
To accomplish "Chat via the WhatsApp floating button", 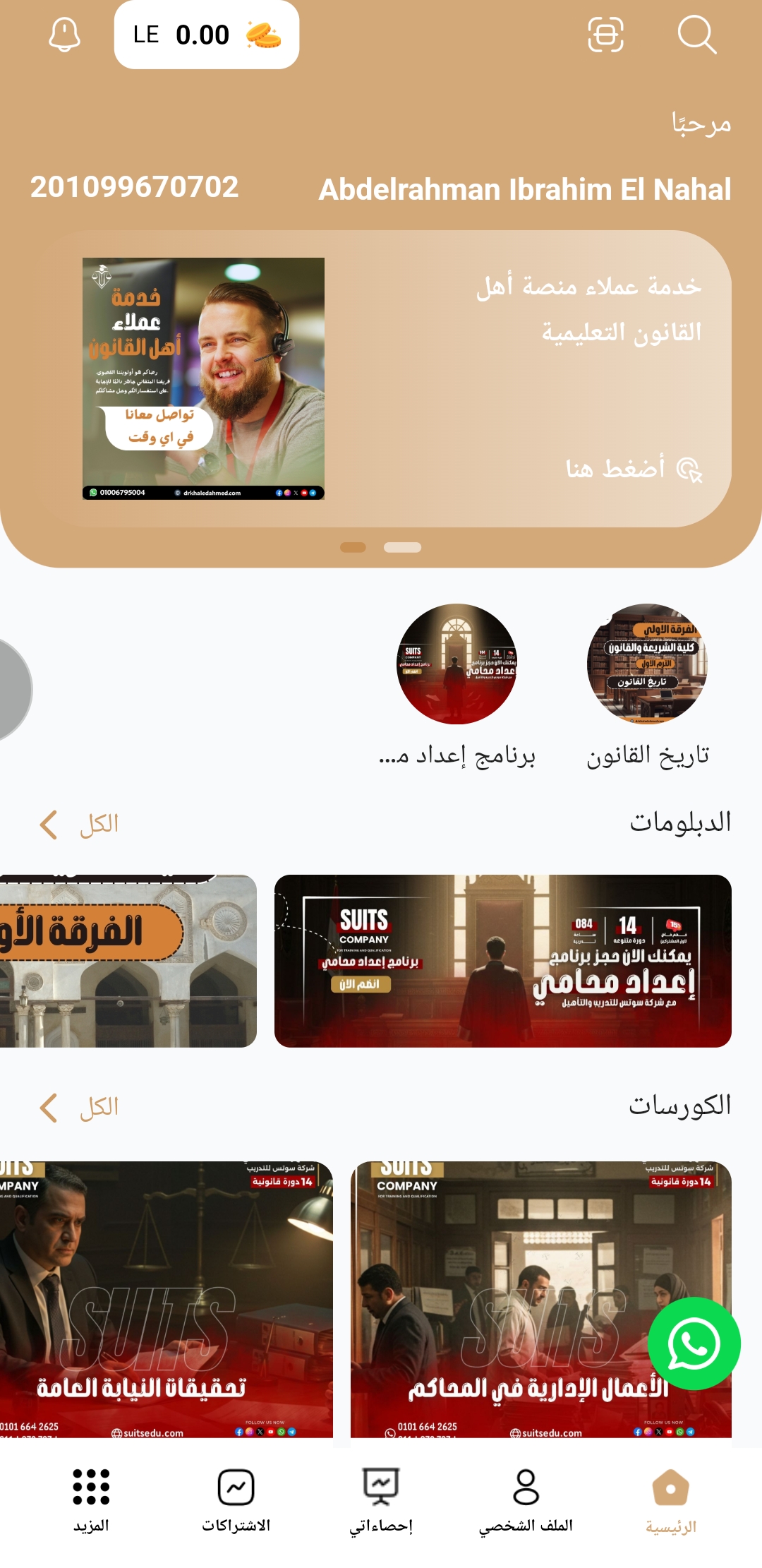I will [694, 1343].
